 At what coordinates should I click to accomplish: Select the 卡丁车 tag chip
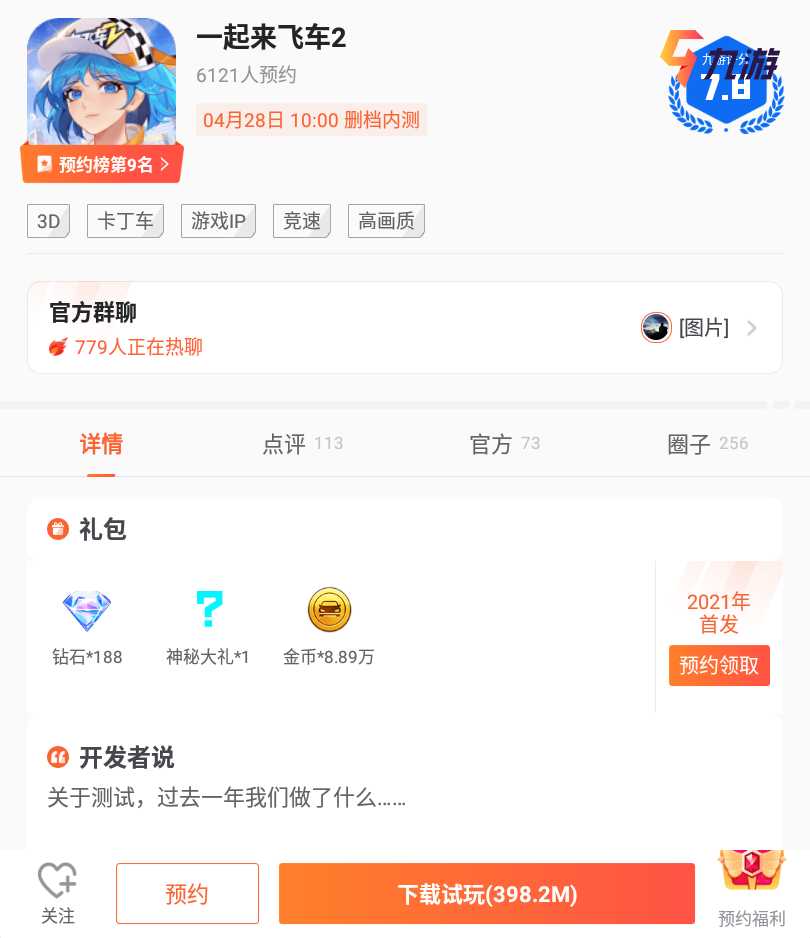(126, 221)
